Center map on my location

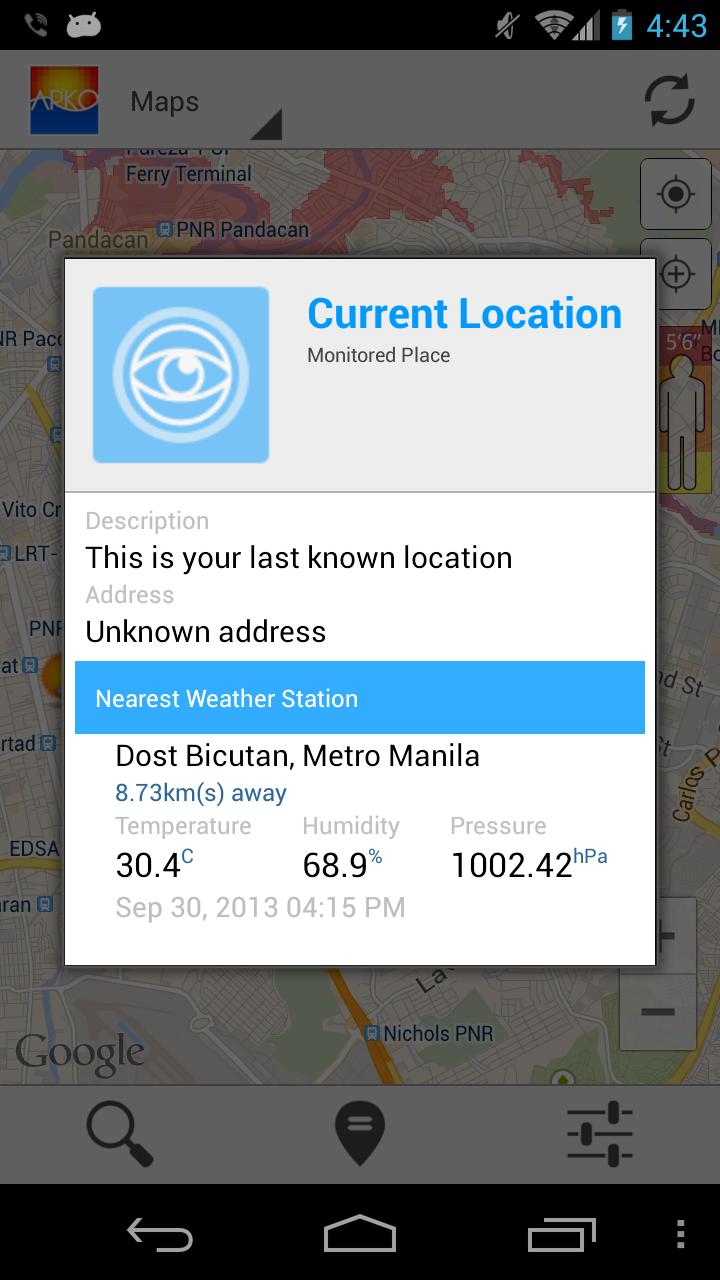coord(676,193)
